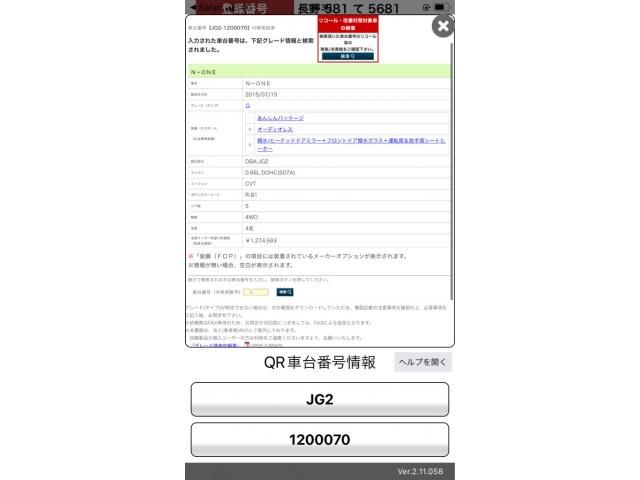This screenshot has width=640, height=480.
Task: Return to Safari via the back arrow
Action: coord(192,7)
